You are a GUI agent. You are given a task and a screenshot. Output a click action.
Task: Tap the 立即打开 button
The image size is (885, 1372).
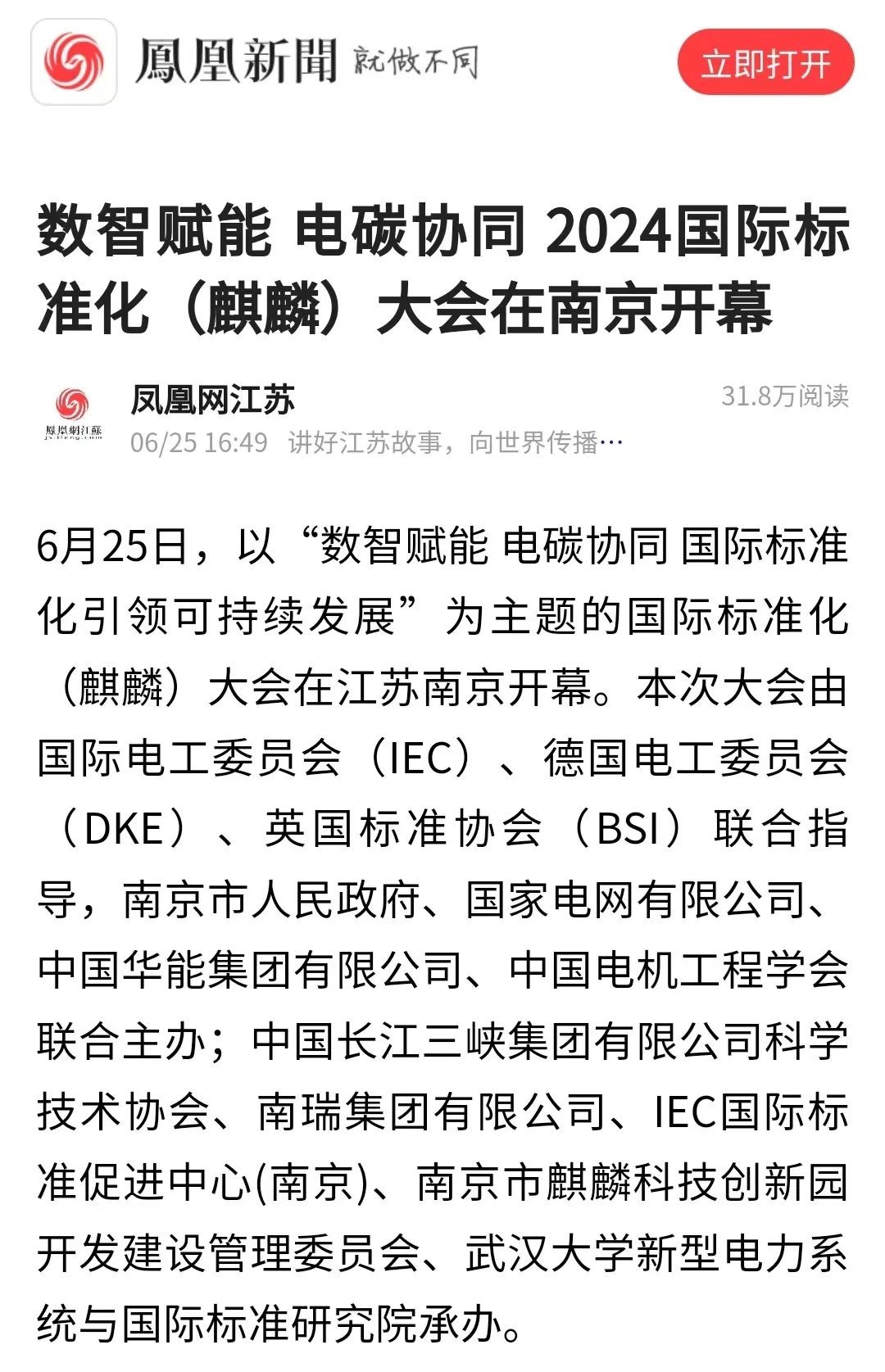[x=765, y=63]
